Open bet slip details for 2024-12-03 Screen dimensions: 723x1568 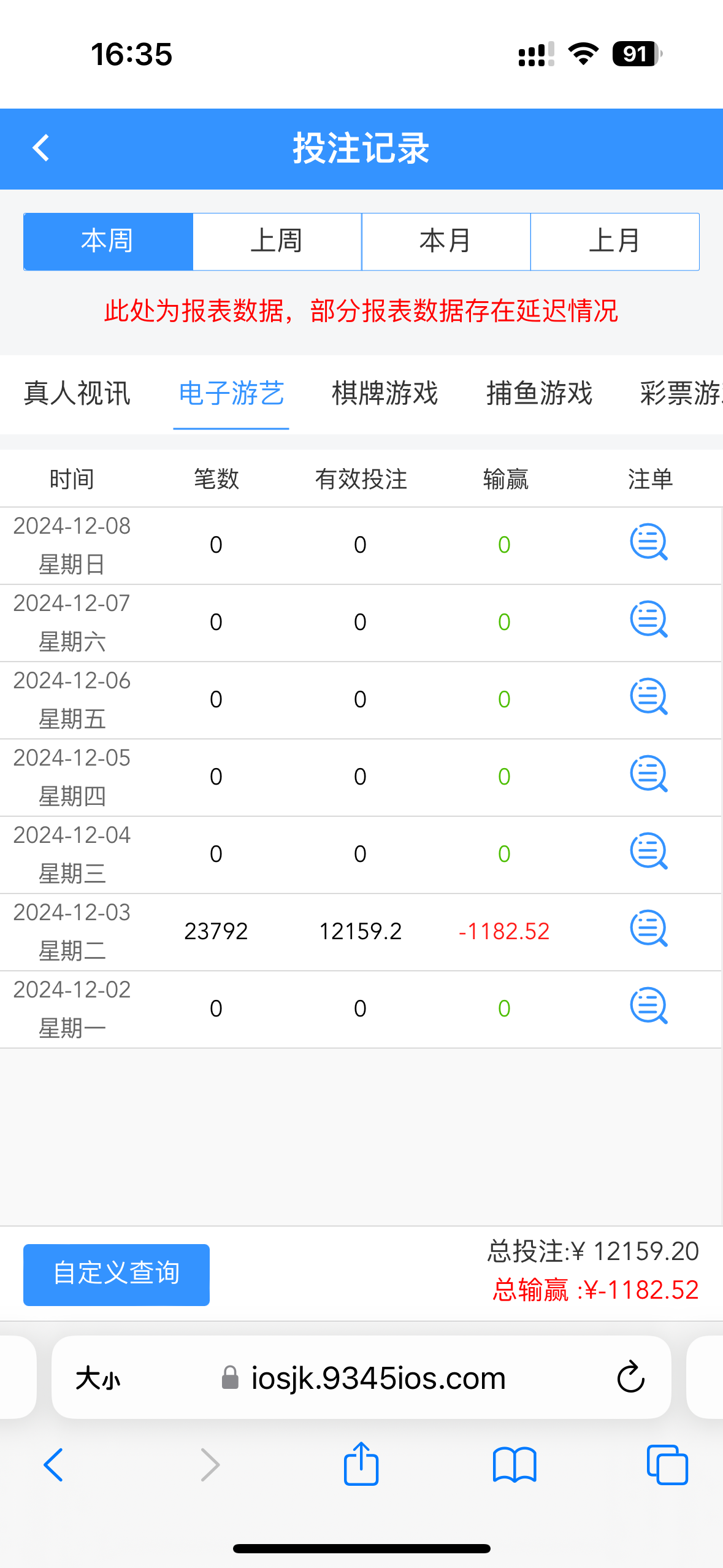coord(648,929)
